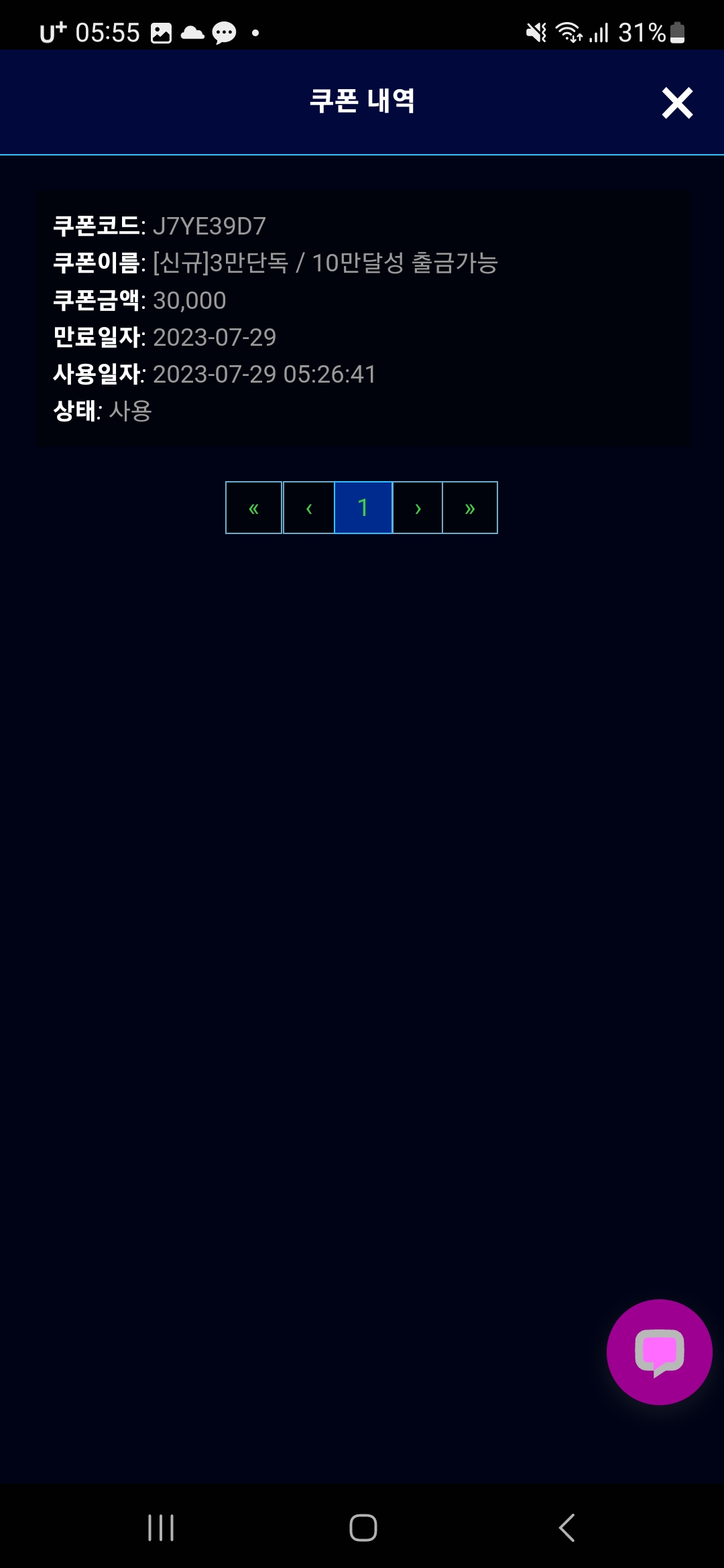Jump to the first page of coupons

pos(253,508)
